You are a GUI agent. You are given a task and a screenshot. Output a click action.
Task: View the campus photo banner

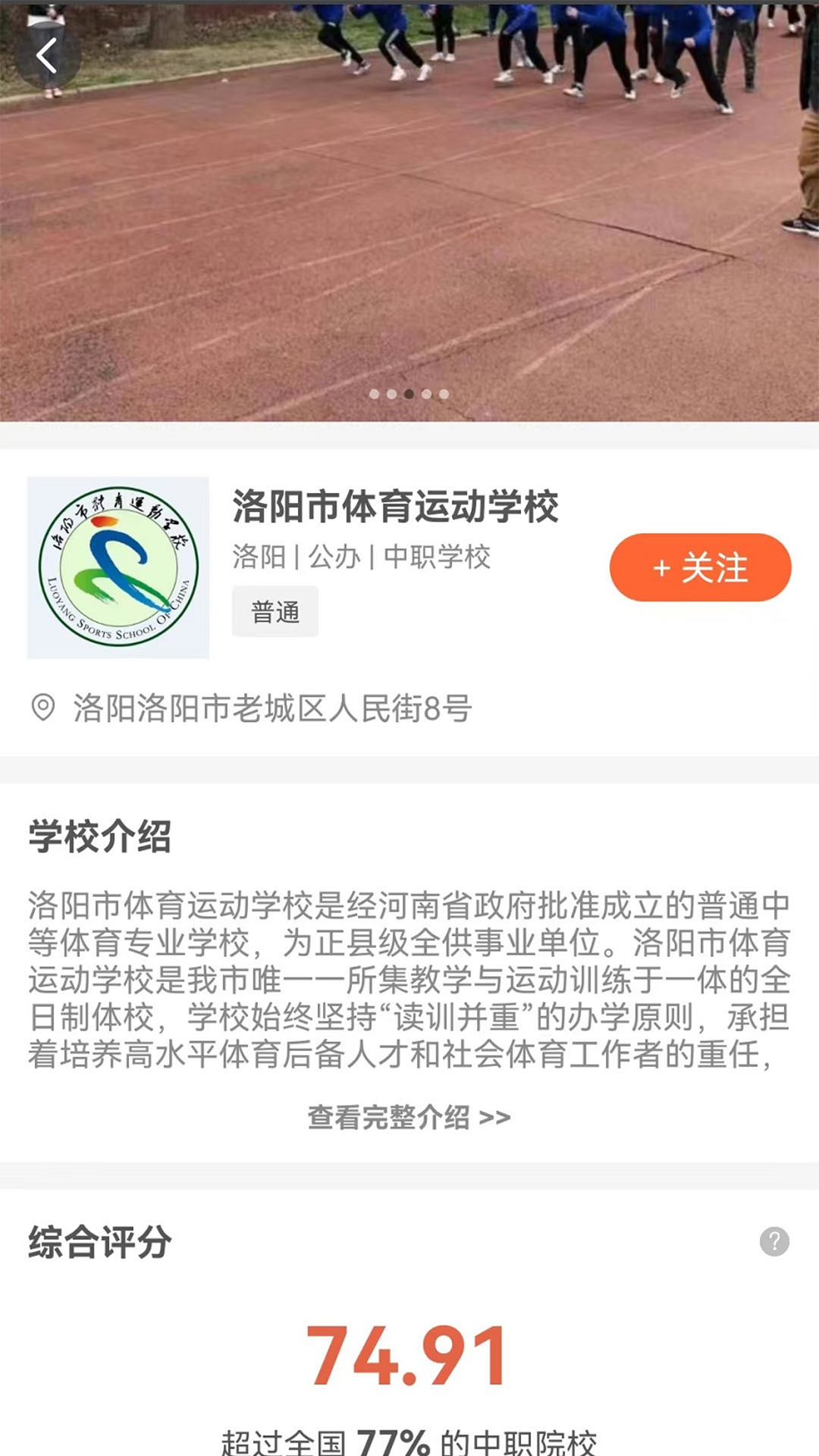point(409,227)
